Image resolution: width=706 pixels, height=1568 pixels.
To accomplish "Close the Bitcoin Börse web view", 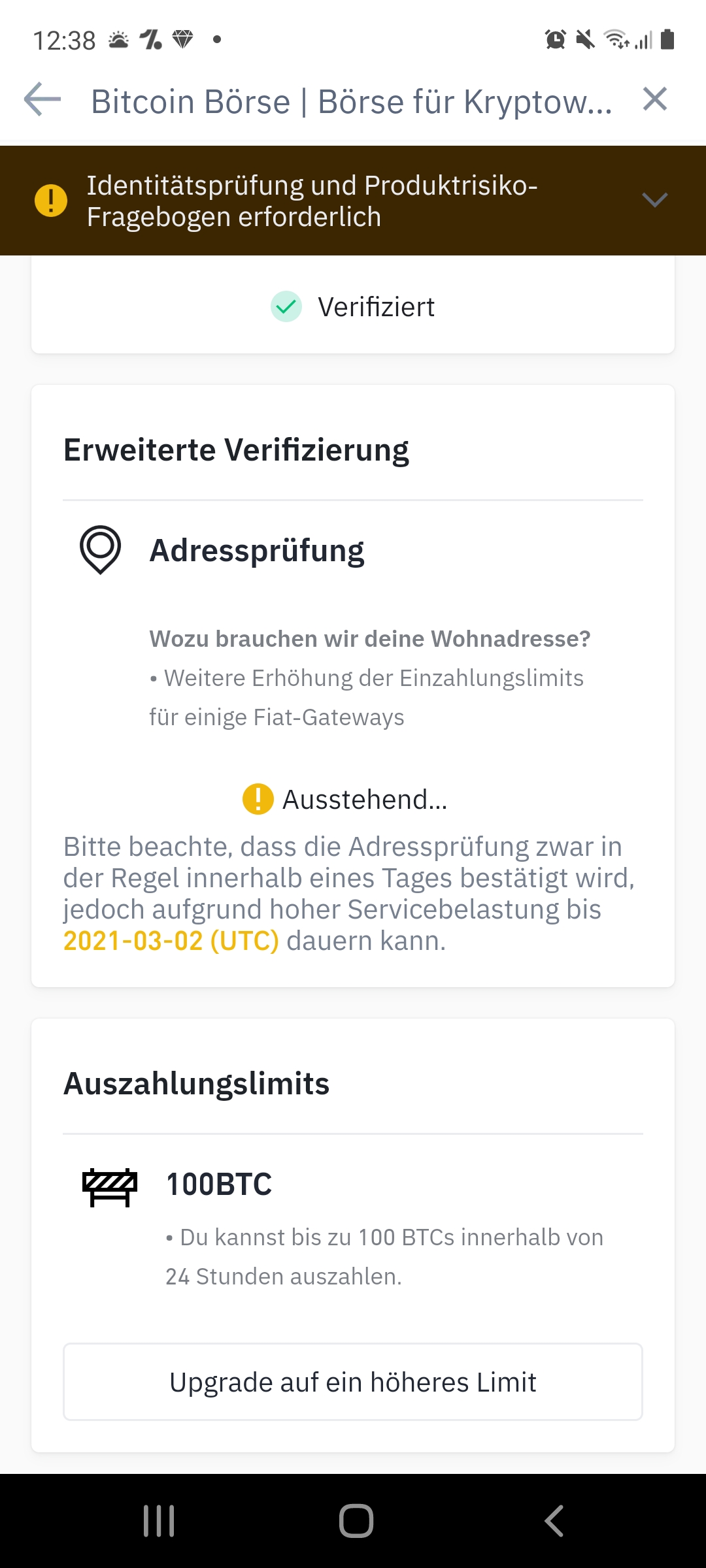I will click(x=654, y=100).
